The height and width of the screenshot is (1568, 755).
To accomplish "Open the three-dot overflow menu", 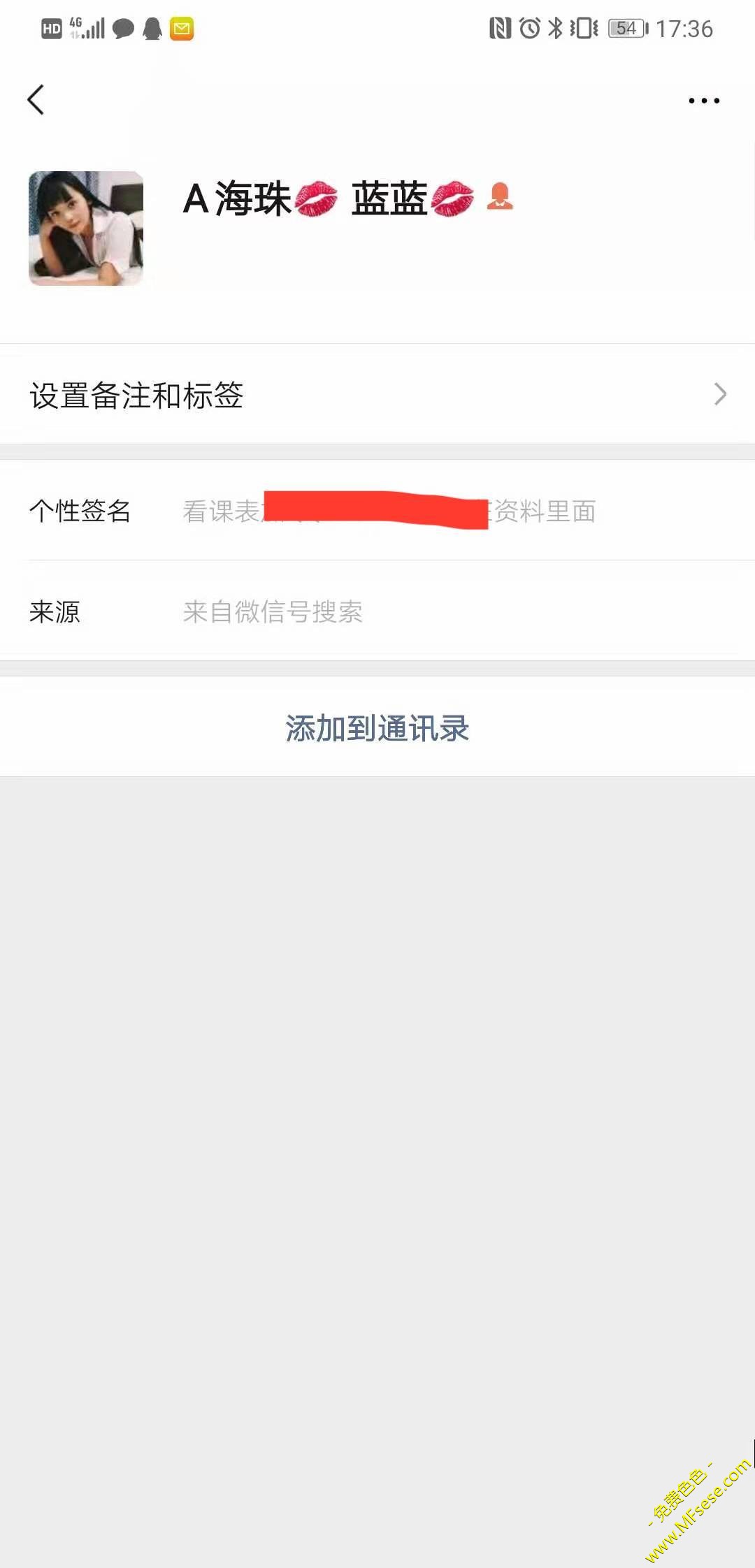I will 703,101.
